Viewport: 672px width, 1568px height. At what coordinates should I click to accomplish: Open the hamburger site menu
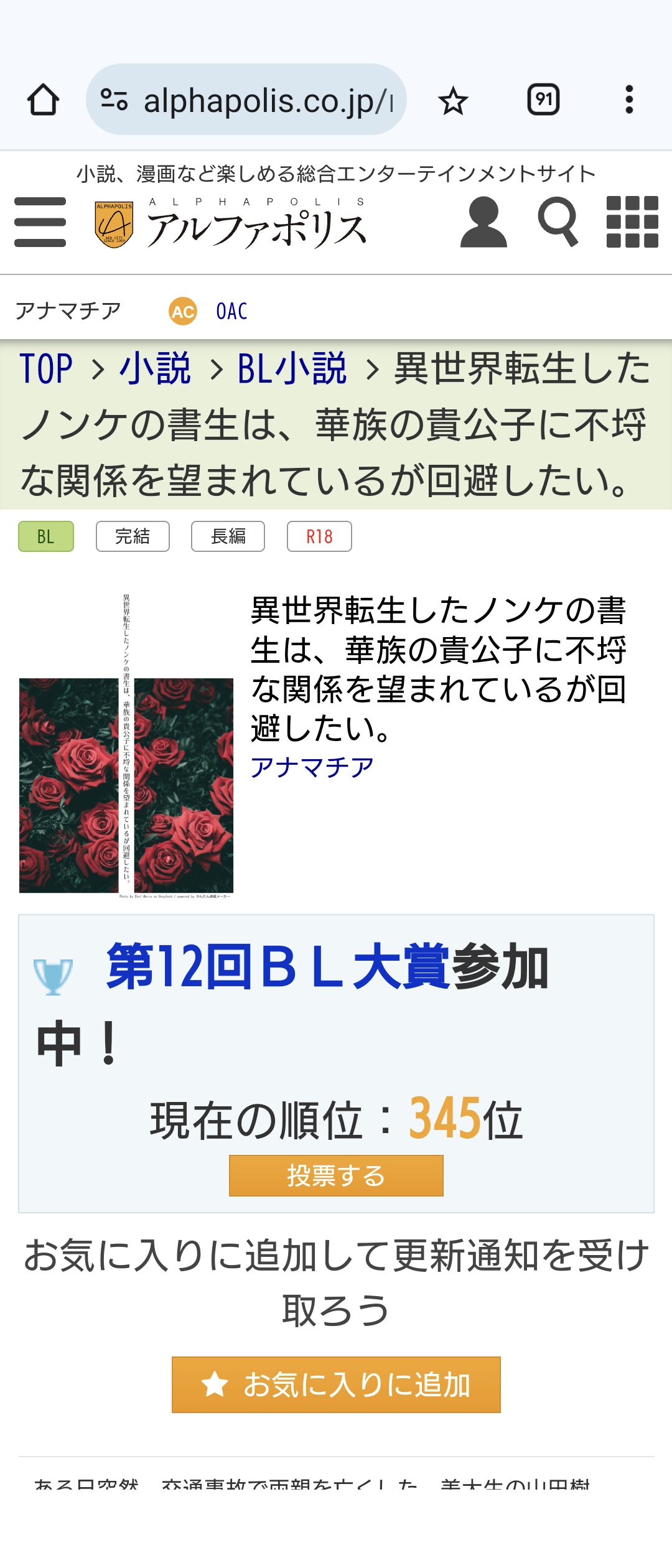[x=40, y=222]
